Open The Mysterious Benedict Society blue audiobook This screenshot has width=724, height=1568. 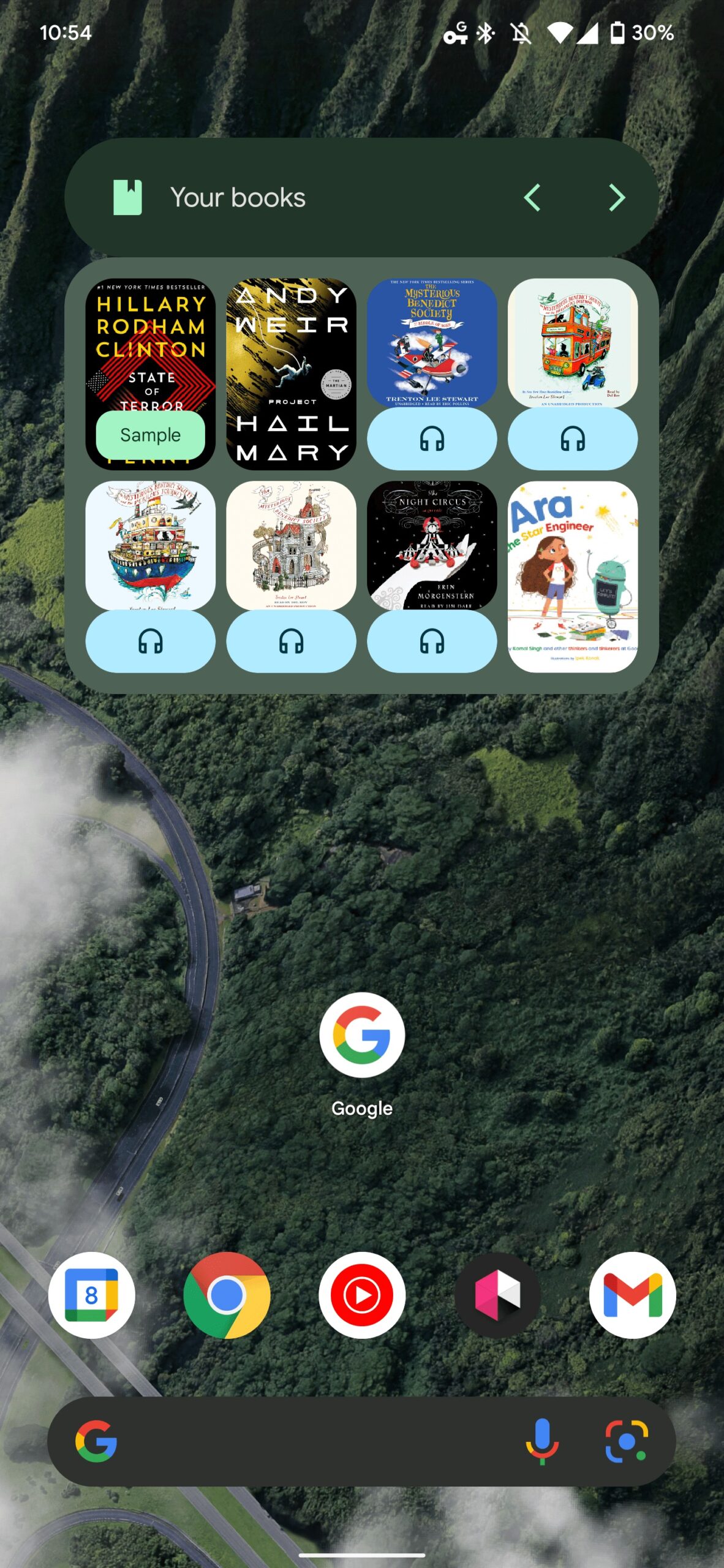pos(432,343)
